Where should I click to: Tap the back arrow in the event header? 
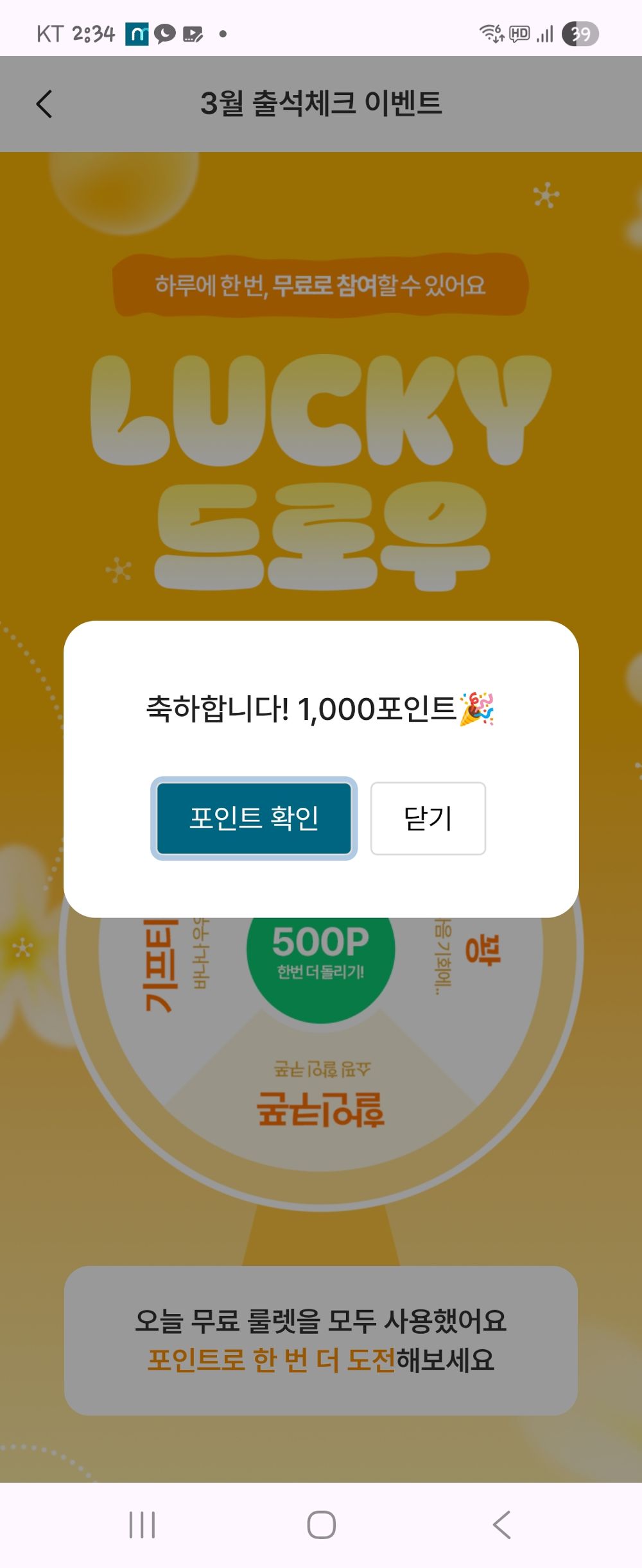43,103
